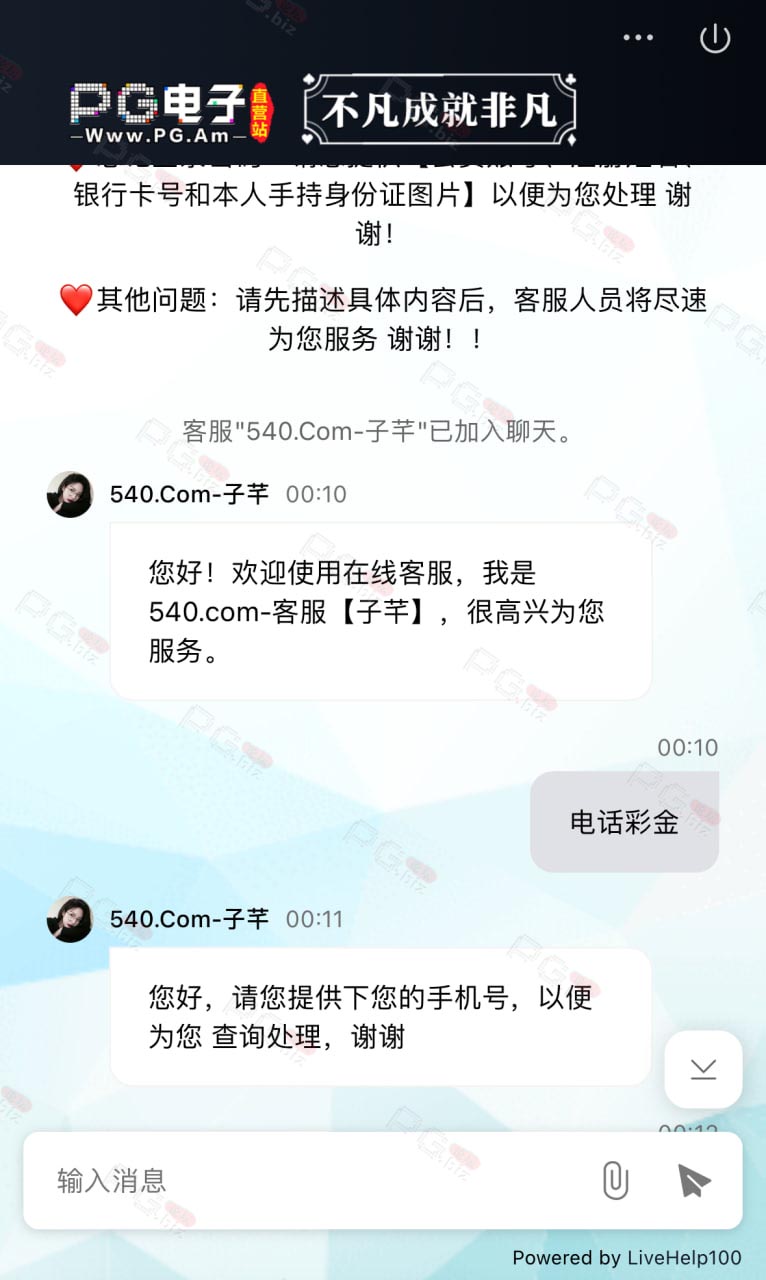Image resolution: width=766 pixels, height=1280 pixels.
Task: Open the three-dot more options menu
Action: pos(638,38)
